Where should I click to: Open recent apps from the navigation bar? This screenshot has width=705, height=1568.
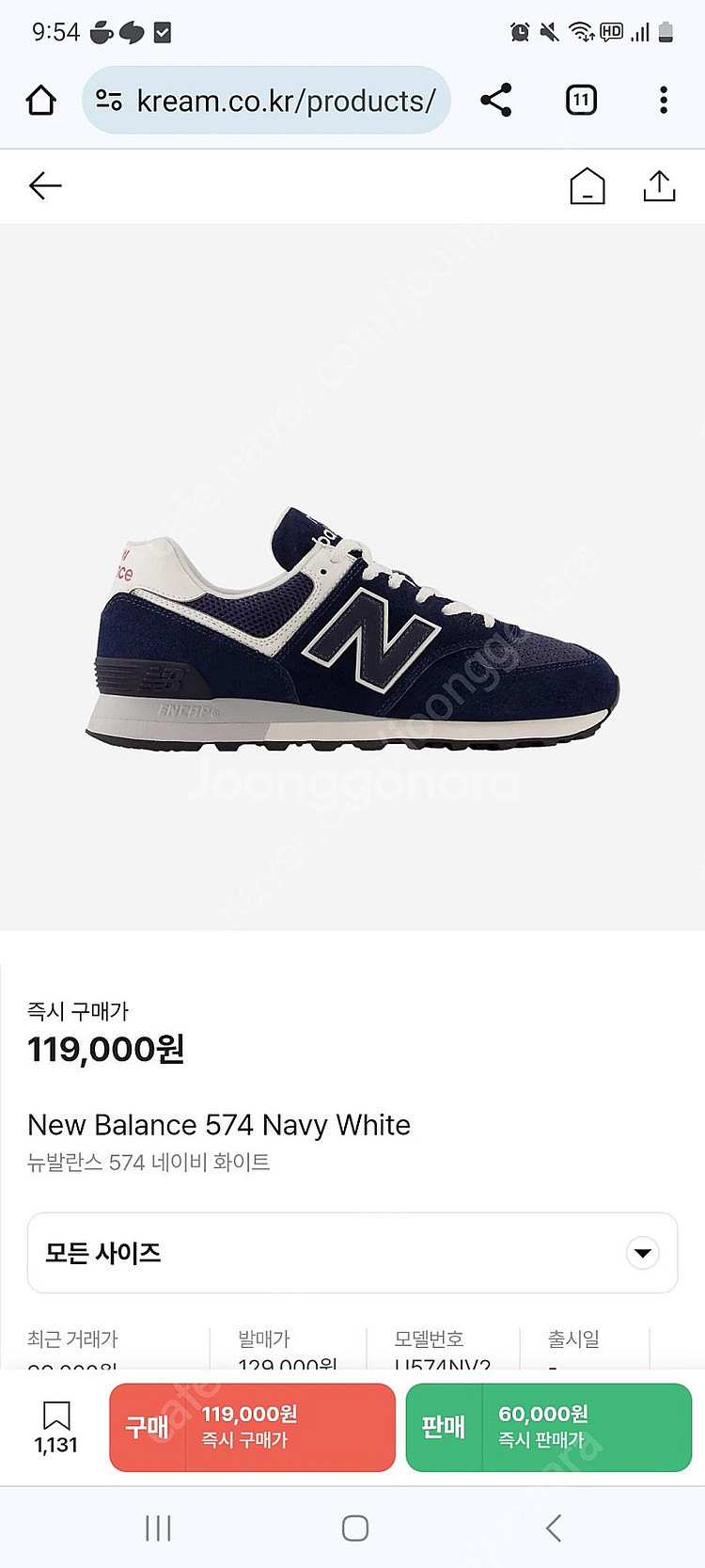point(158,1528)
